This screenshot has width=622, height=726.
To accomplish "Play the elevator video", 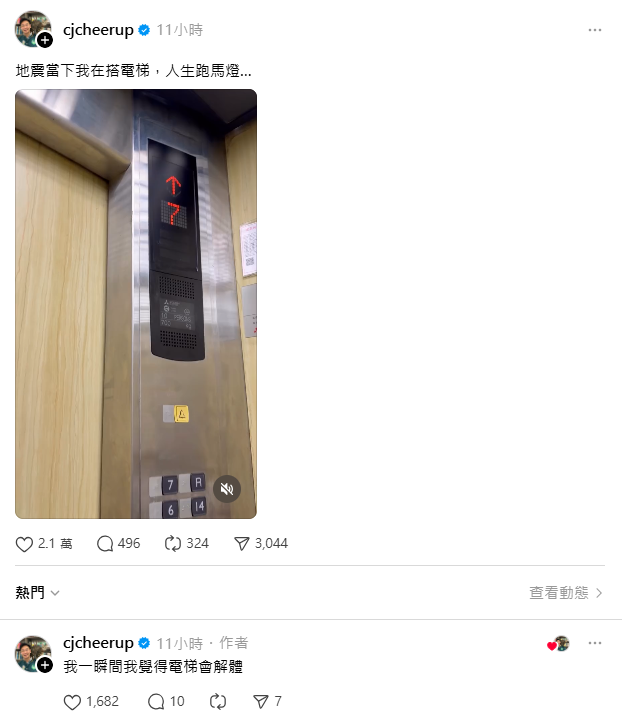I will 136,300.
